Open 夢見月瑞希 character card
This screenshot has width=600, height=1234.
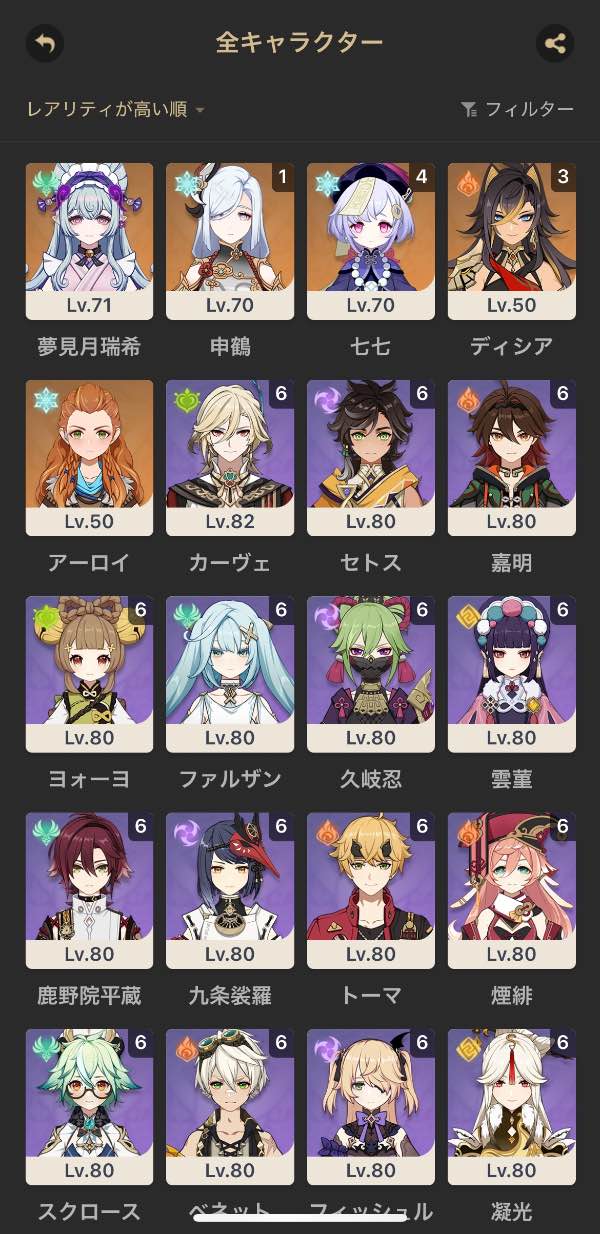point(89,241)
